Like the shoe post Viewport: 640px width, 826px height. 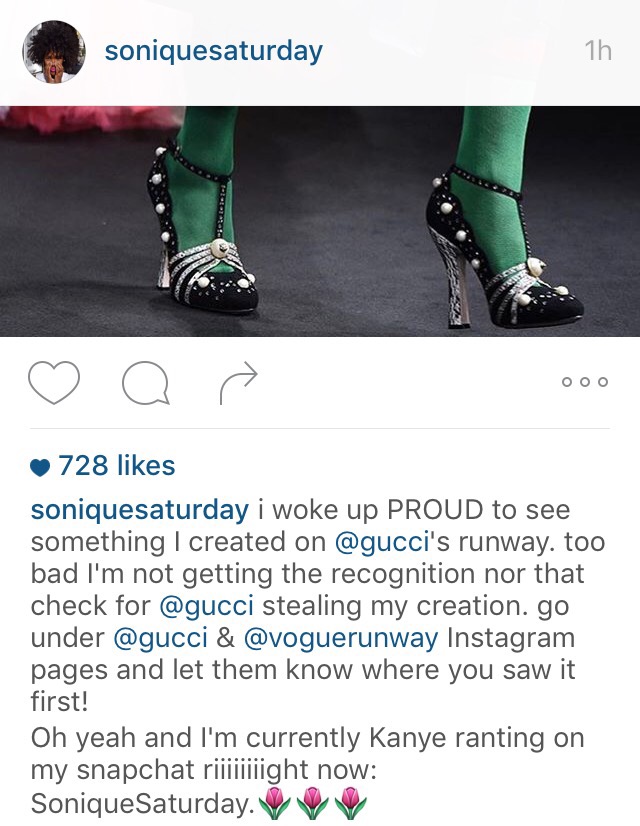[54, 383]
